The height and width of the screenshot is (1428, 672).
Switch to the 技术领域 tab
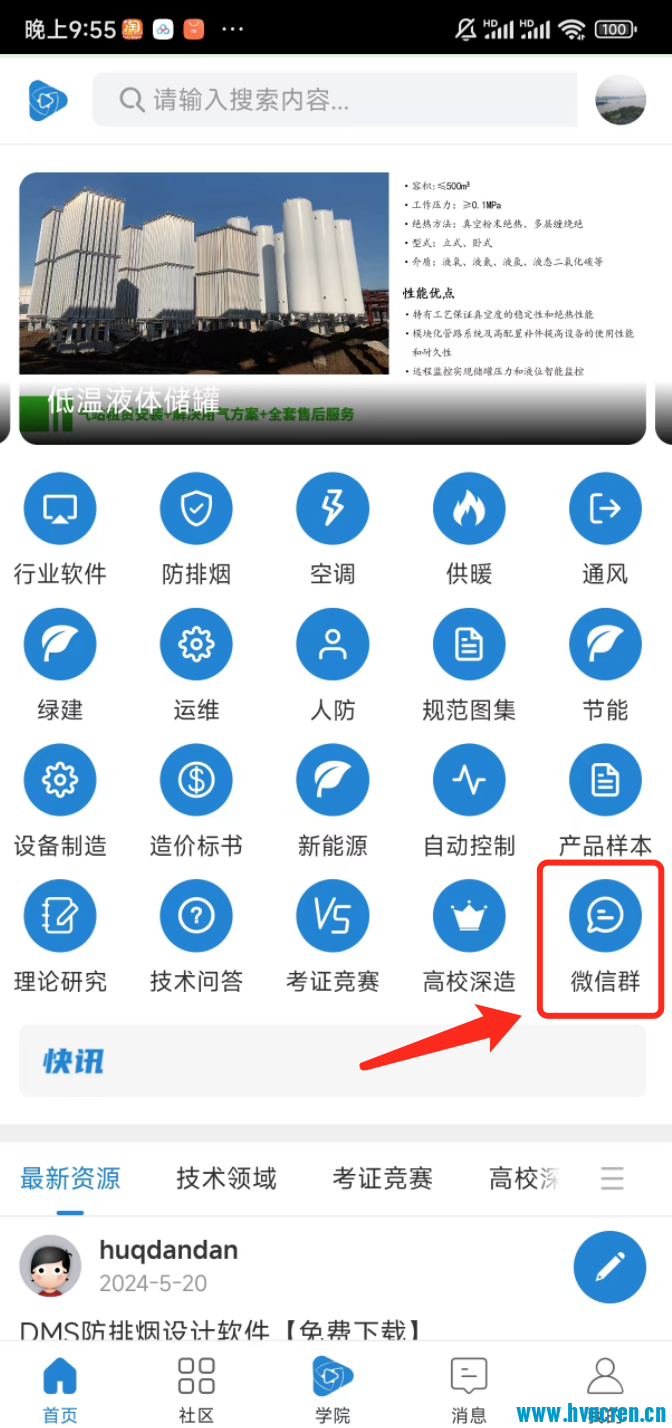[226, 1179]
